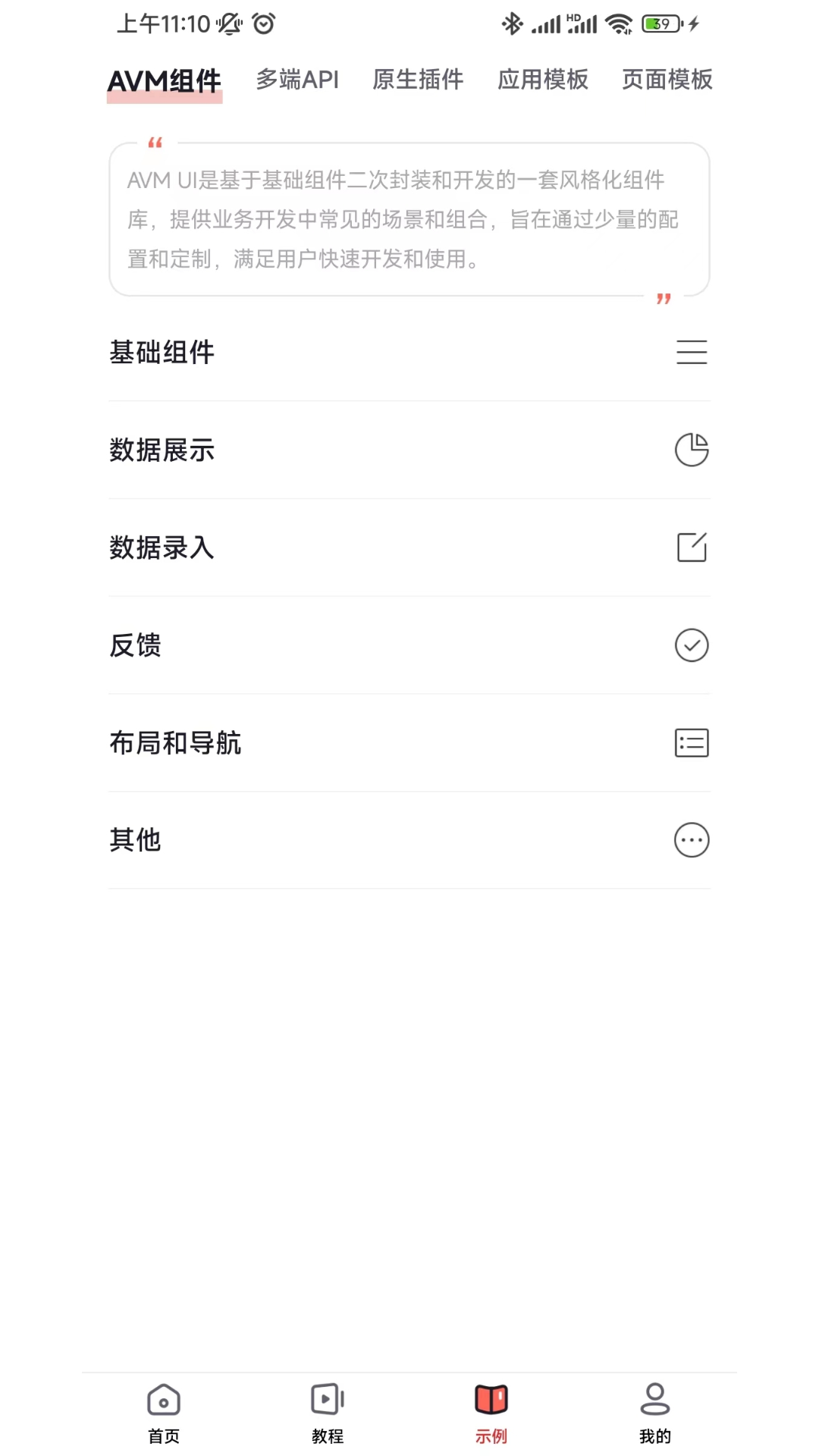Open the 我的 profile tab

click(x=655, y=1412)
